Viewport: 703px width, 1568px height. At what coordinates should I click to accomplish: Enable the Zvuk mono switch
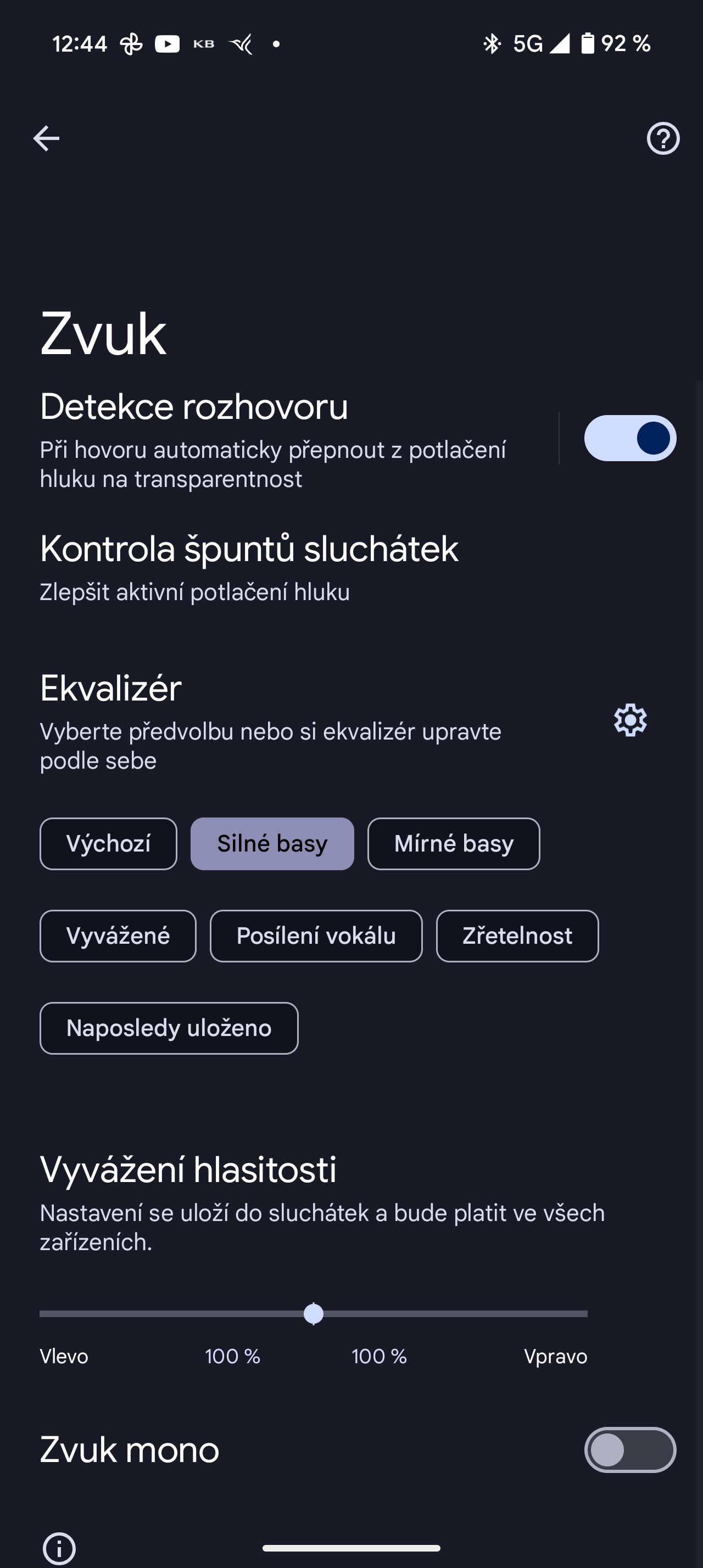[x=629, y=1450]
